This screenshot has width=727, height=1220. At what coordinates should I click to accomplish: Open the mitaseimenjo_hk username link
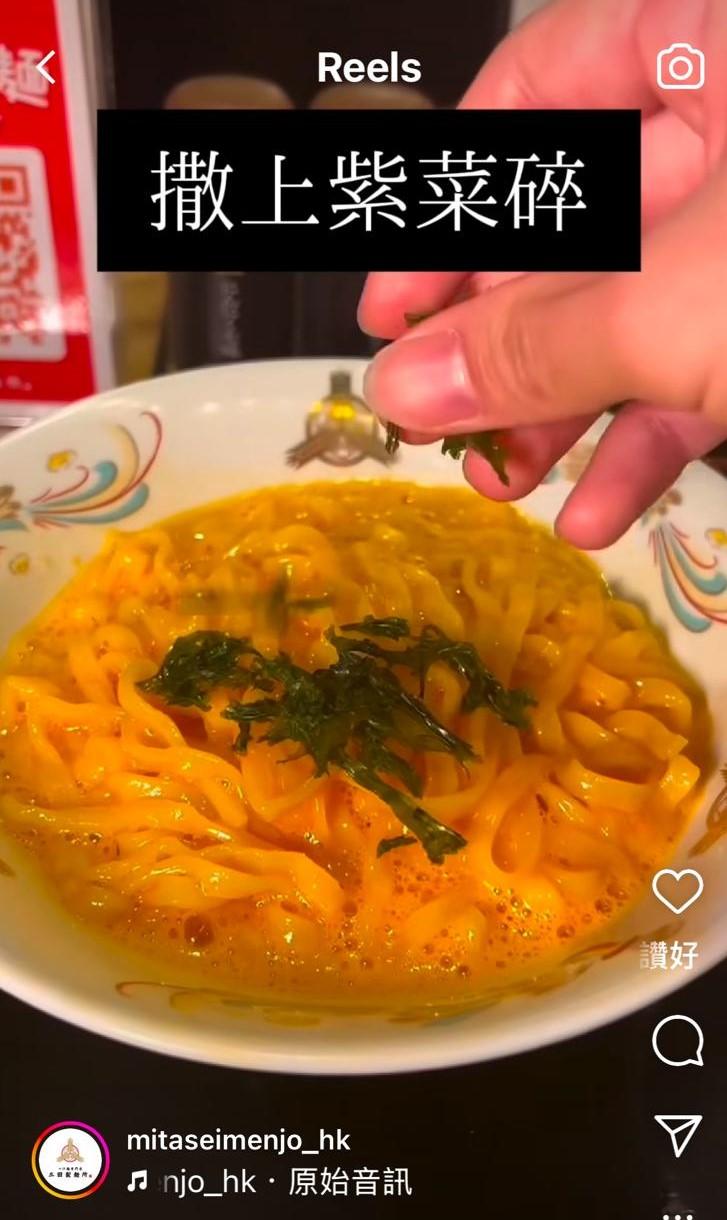pos(238,1140)
